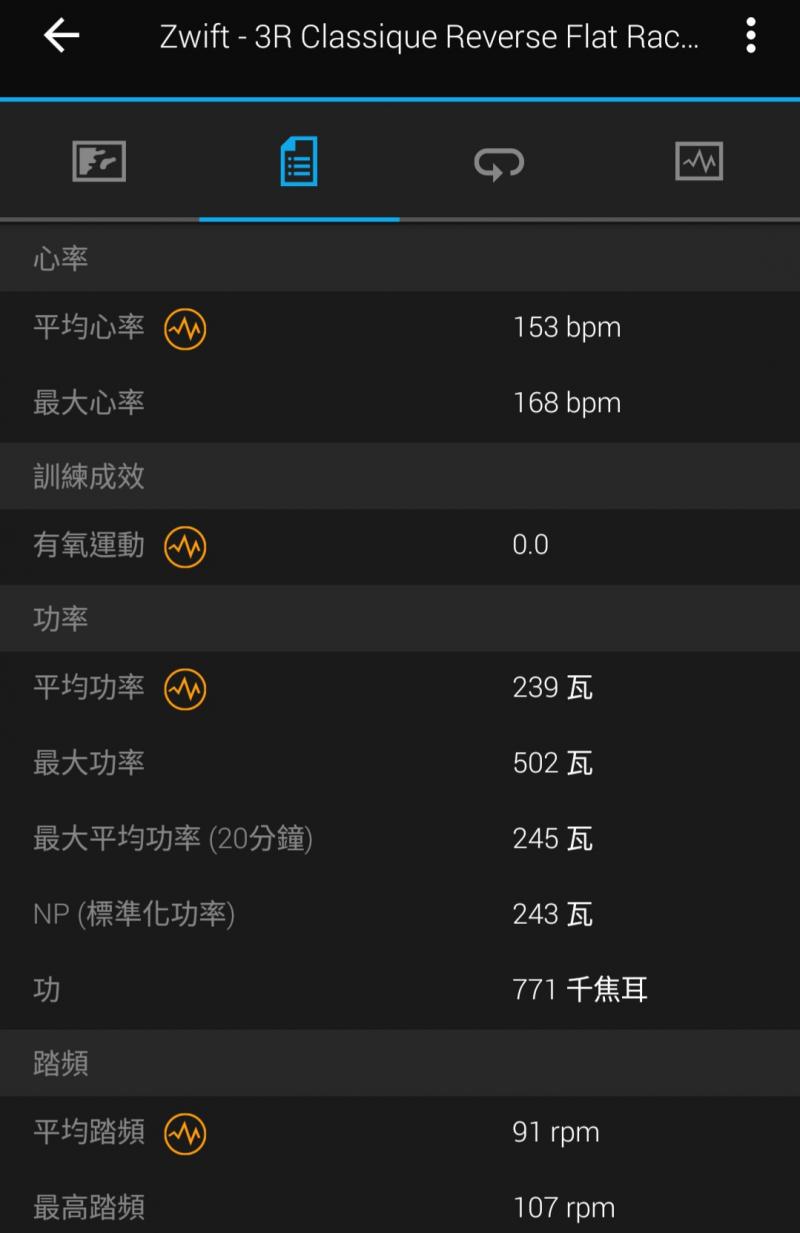The width and height of the screenshot is (800, 1233).
Task: Open the three-dot overflow menu
Action: (751, 37)
